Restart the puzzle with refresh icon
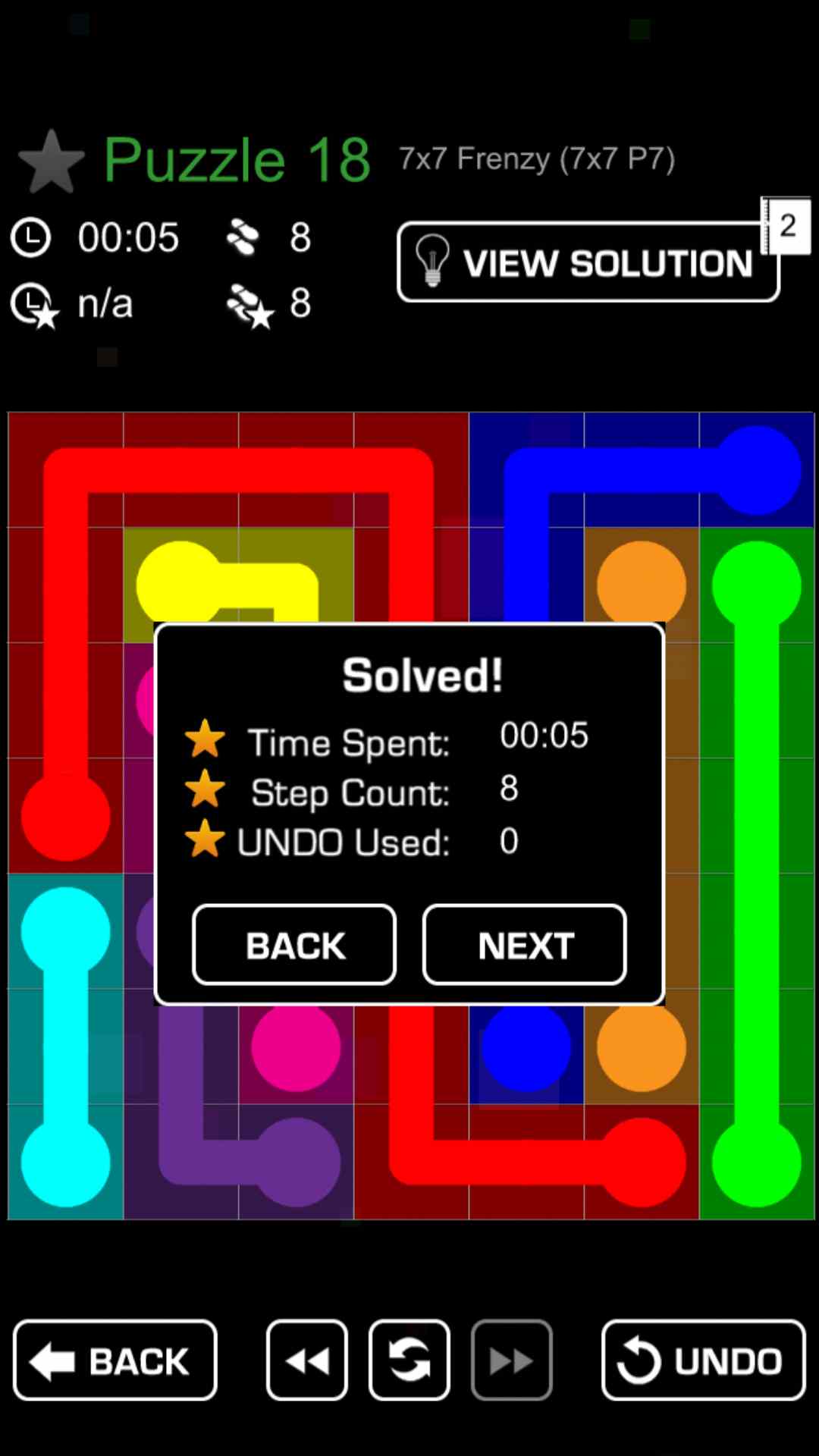Screen dimensions: 819x1456 [409, 1360]
